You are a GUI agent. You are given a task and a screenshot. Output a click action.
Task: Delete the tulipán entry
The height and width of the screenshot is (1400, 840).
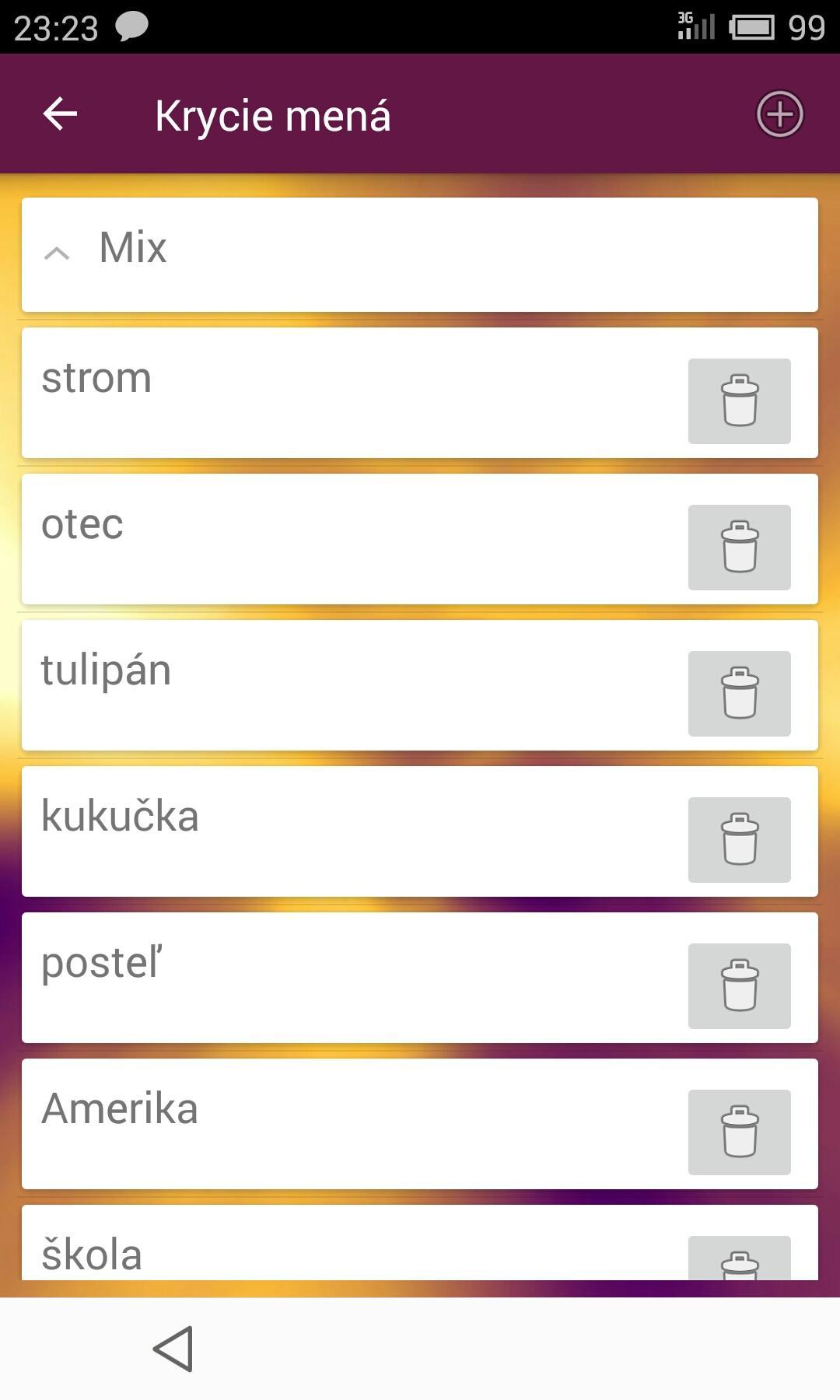point(739,694)
